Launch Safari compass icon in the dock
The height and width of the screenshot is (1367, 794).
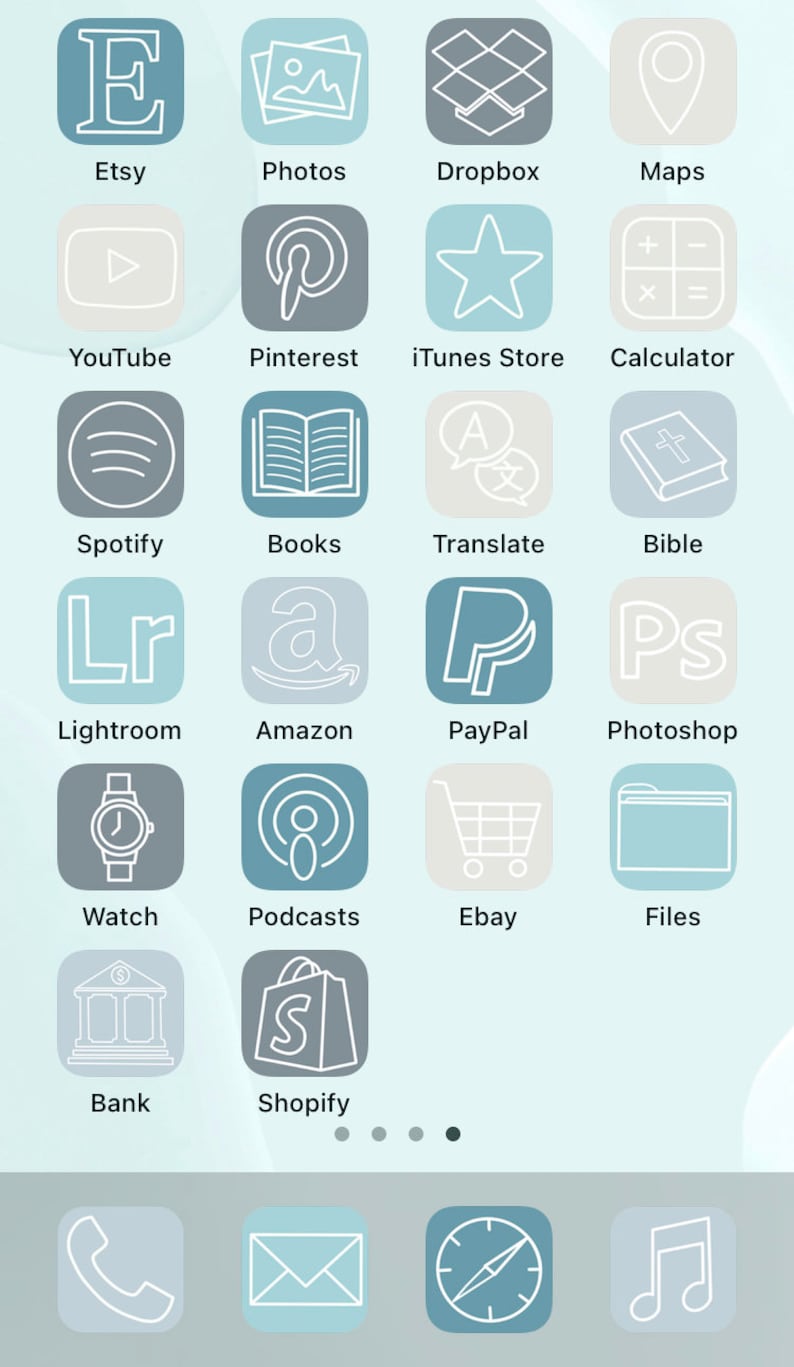pyautogui.click(x=488, y=1269)
